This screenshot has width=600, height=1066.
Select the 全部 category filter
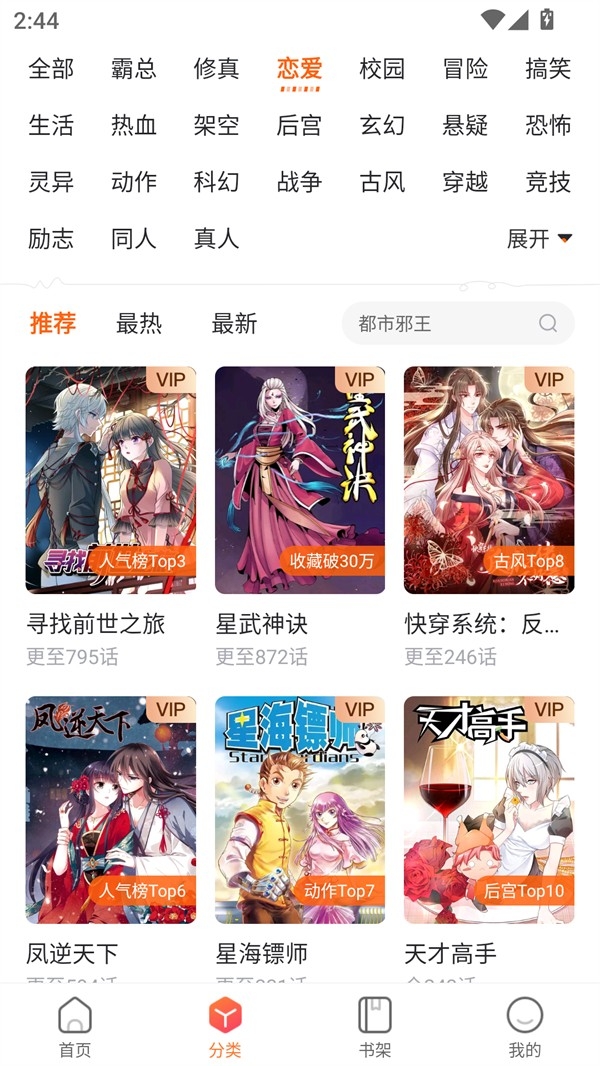click(51, 69)
